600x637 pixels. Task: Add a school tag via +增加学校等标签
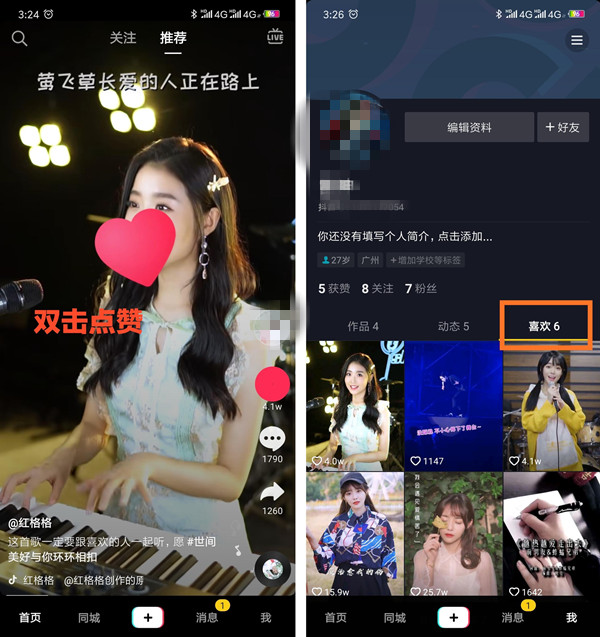[426, 260]
